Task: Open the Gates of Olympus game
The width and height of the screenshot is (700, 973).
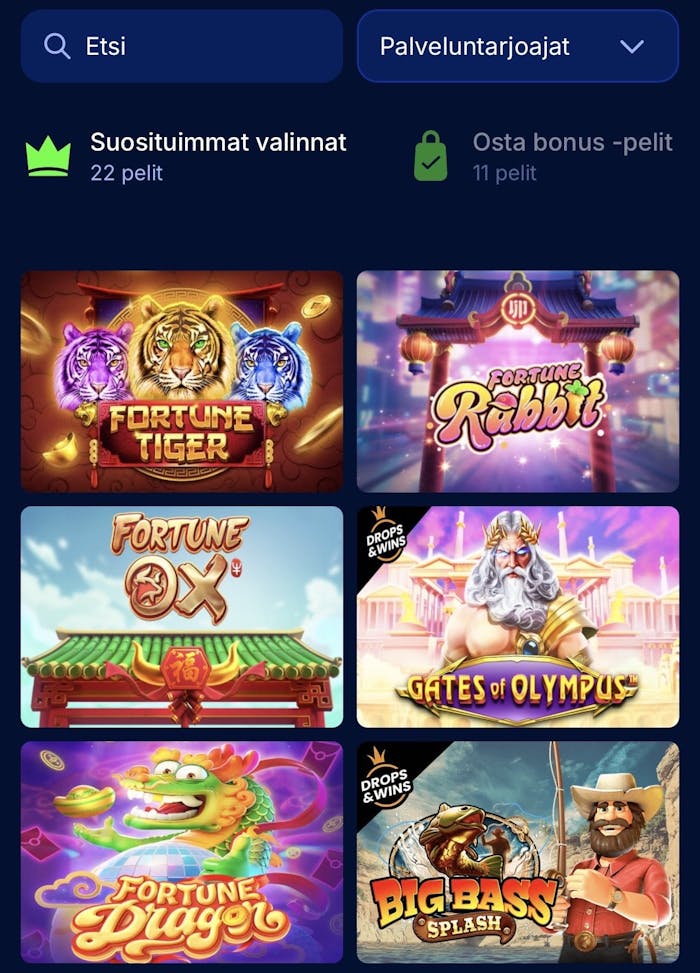Action: tap(517, 616)
